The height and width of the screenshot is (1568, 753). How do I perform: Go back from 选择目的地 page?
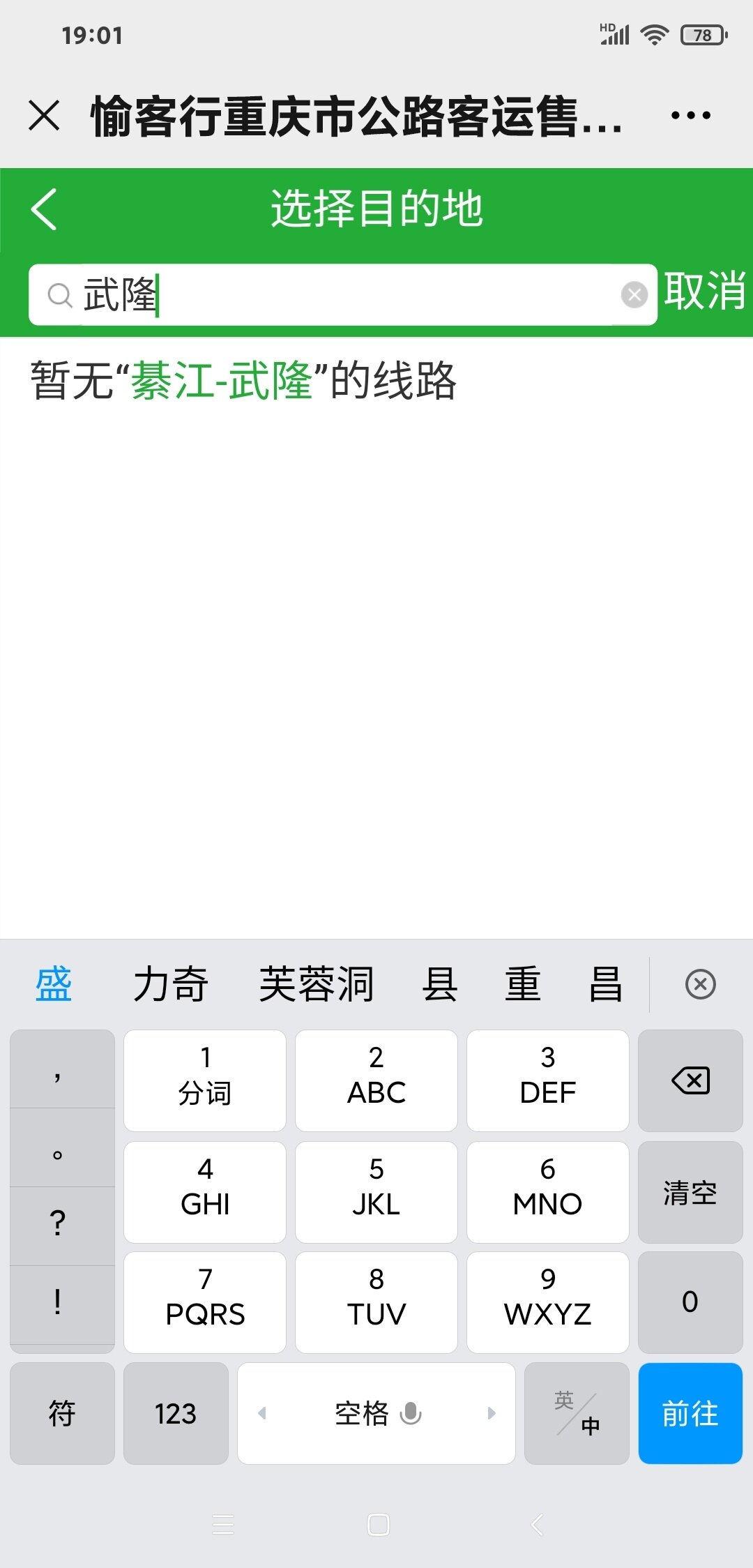[44, 209]
